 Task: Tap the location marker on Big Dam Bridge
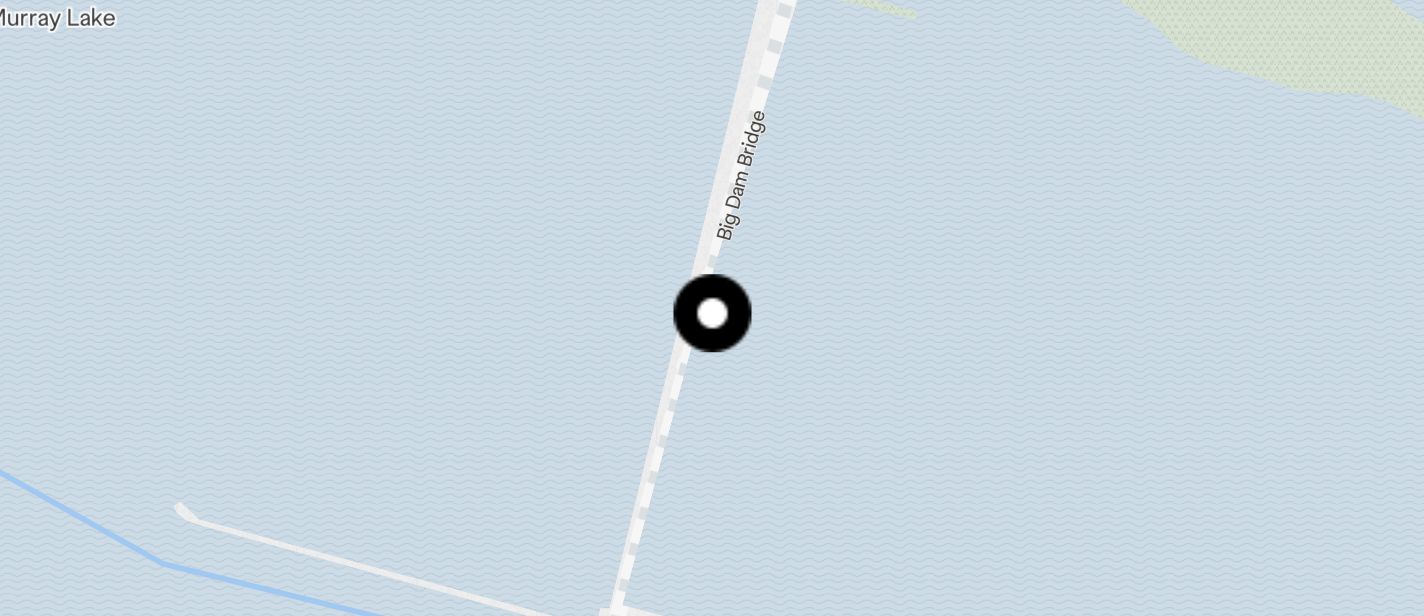712,313
